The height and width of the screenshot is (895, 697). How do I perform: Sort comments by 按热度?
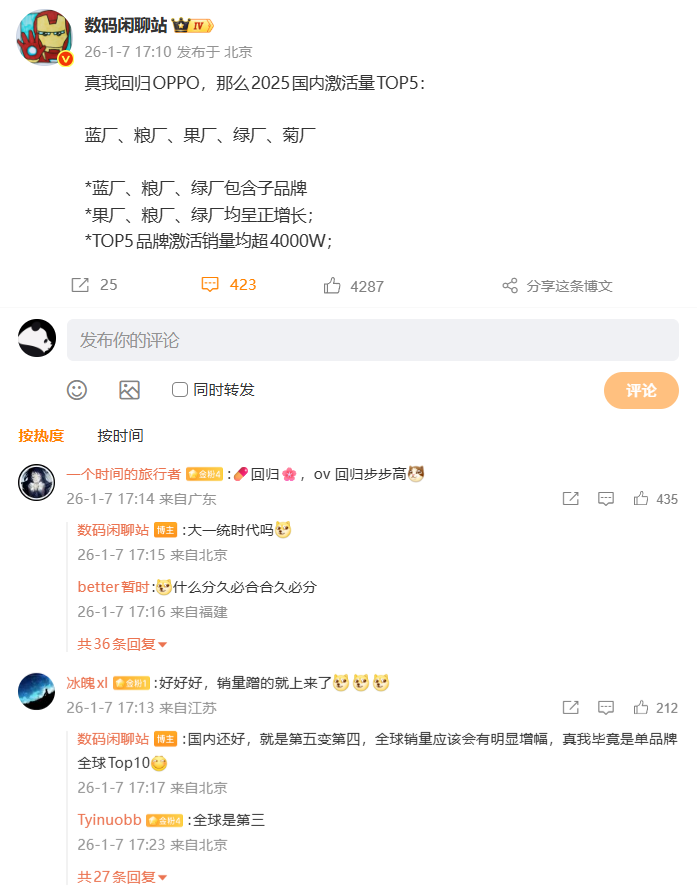41,435
